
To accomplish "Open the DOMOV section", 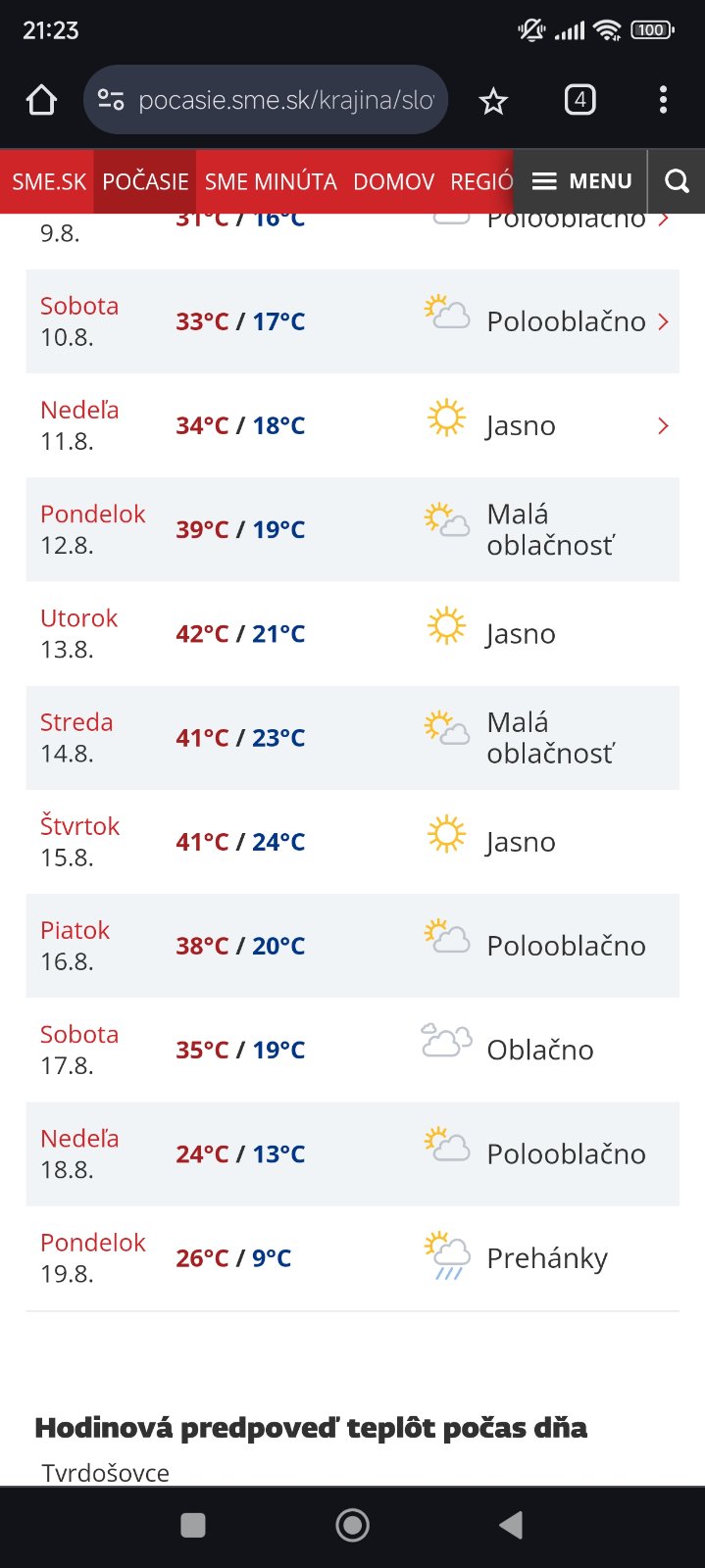I will tap(393, 181).
